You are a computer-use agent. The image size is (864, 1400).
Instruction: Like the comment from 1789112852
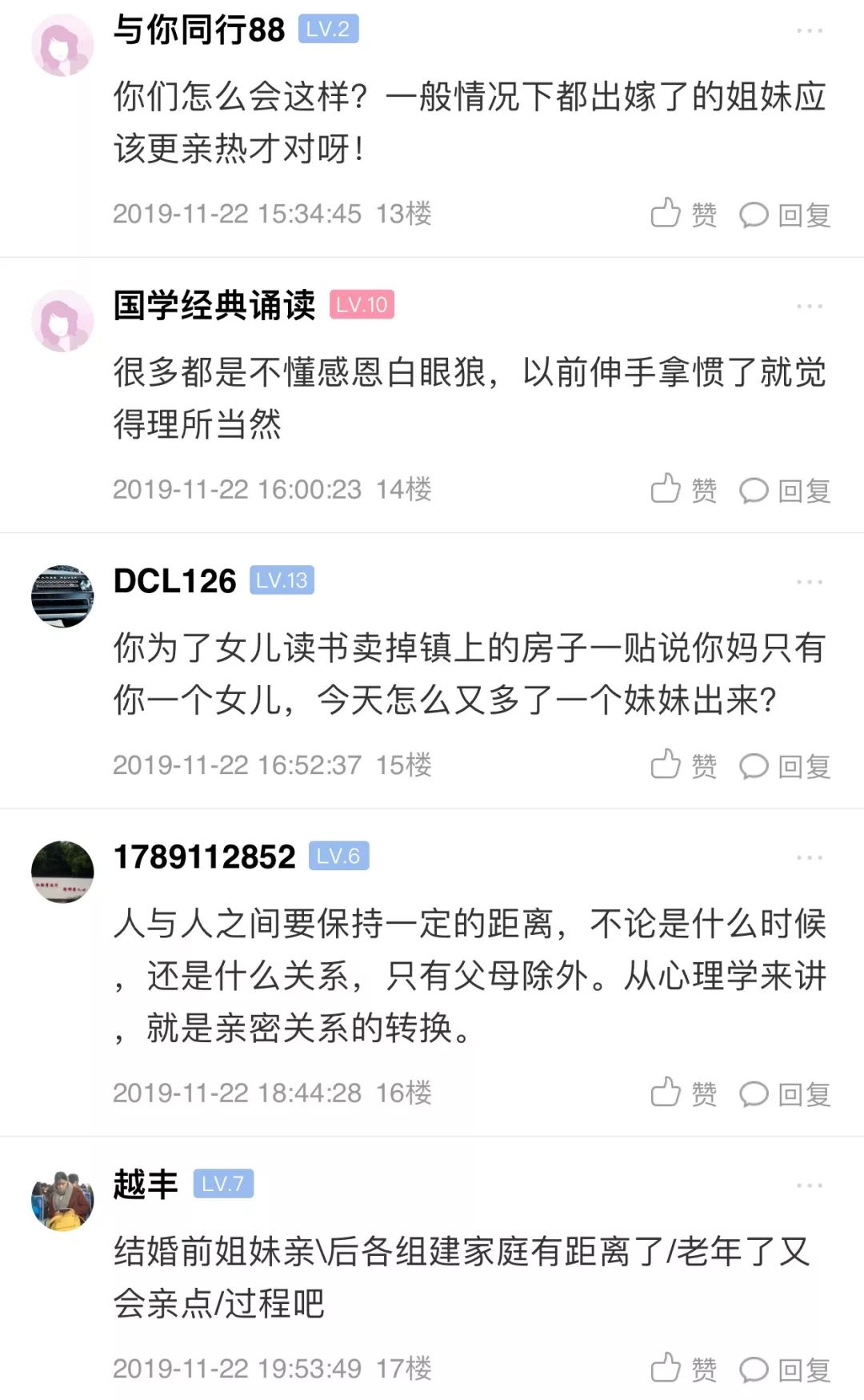683,1092
